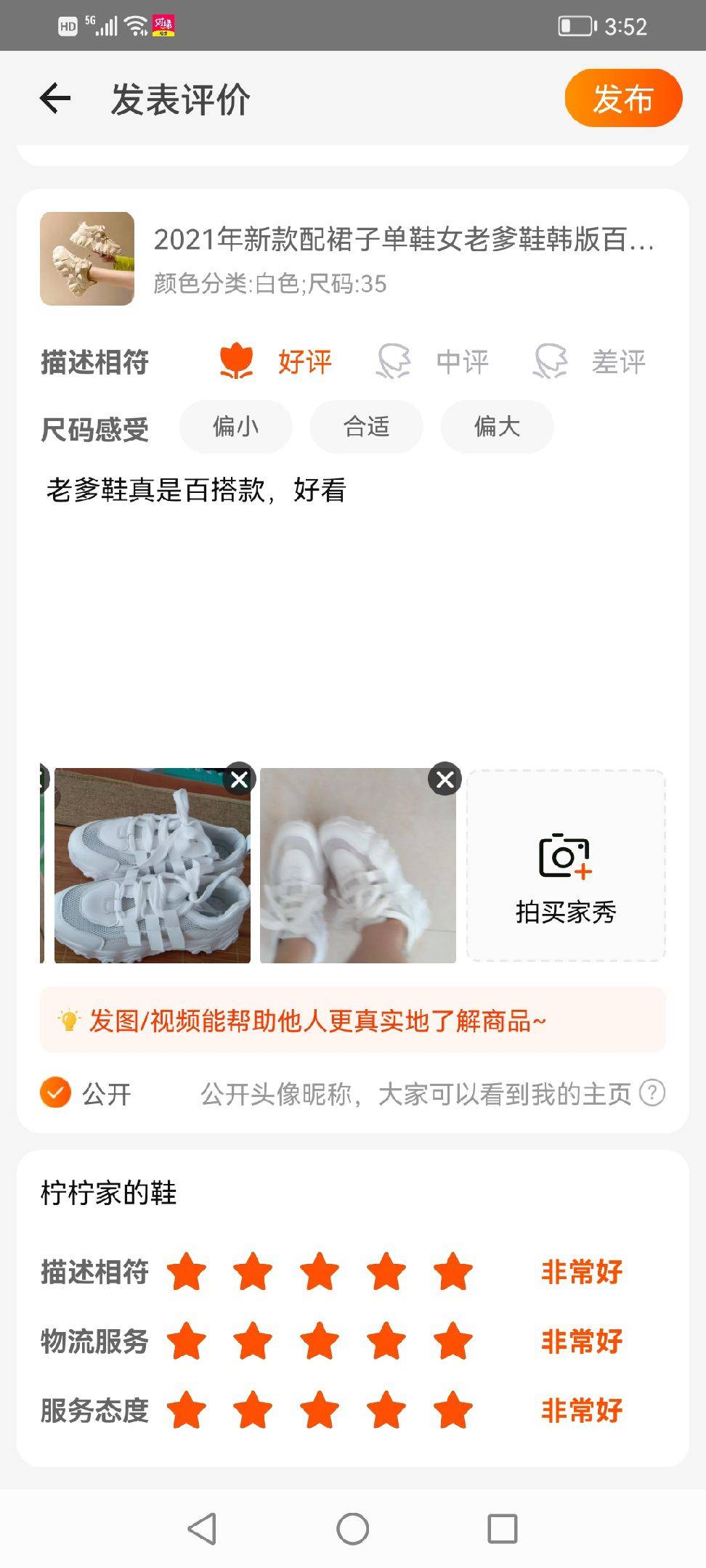Screen dimensions: 706x1568
Task: Go to the system home screen
Action: [353, 1528]
